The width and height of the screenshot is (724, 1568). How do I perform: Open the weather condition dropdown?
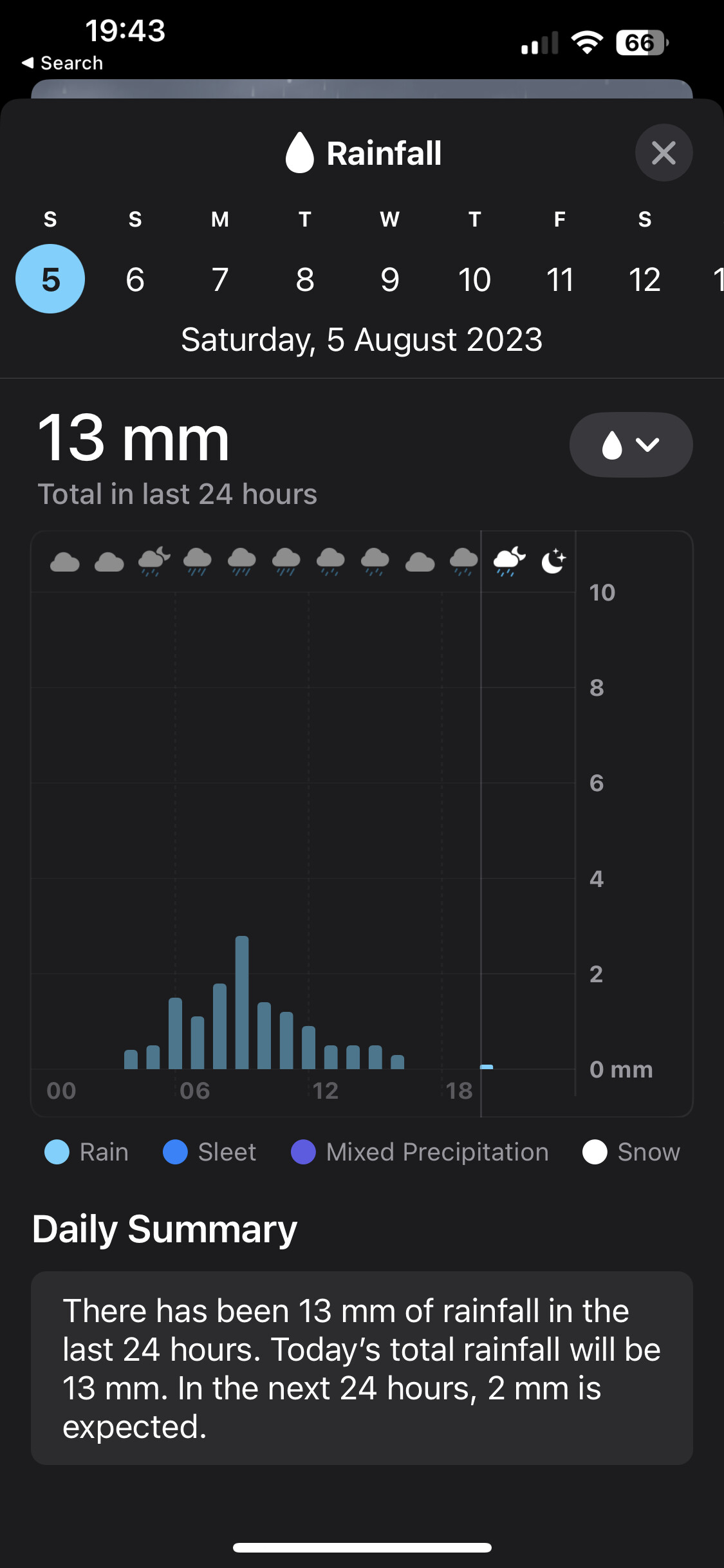631,445
